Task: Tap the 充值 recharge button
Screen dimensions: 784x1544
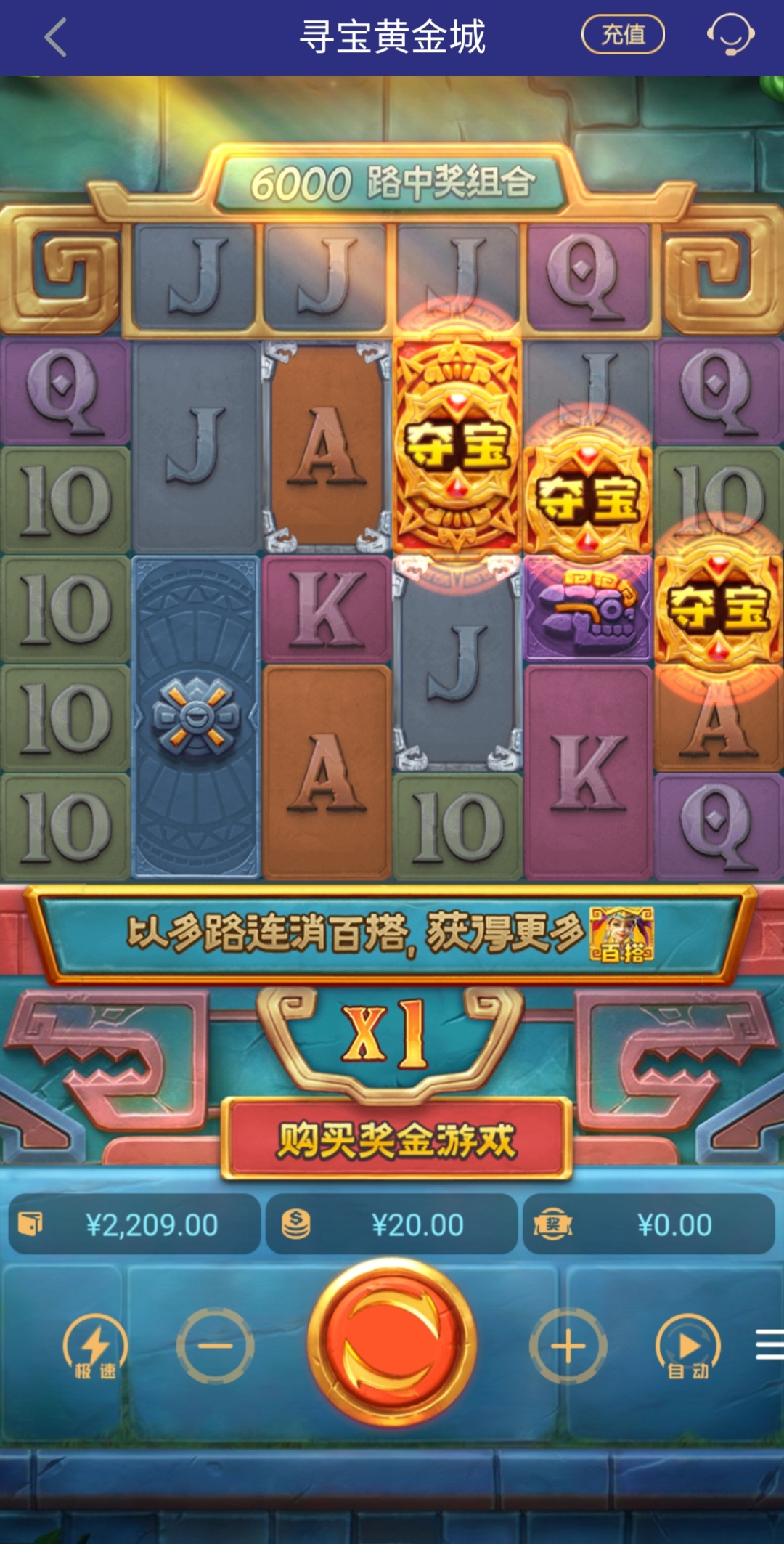Action: 623,35
